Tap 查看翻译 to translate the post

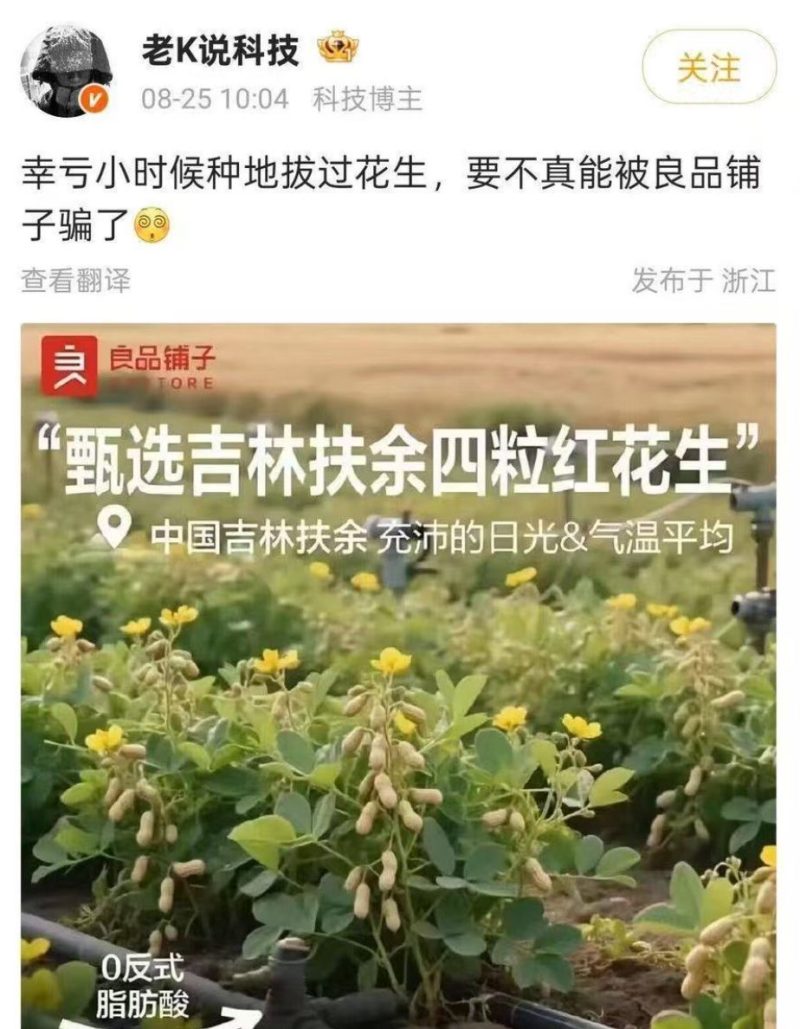(x=76, y=280)
